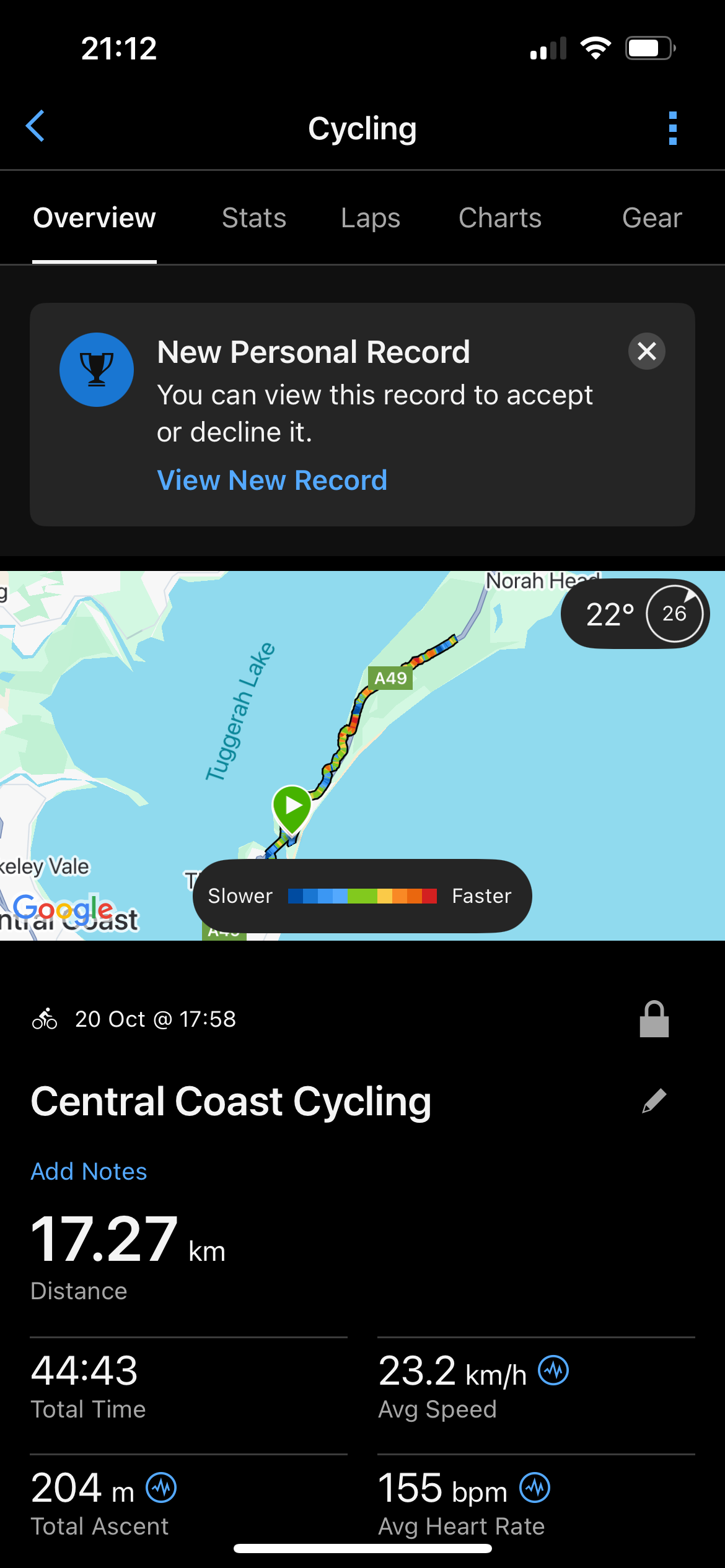Image resolution: width=725 pixels, height=1568 pixels.
Task: Switch to the Laps tab
Action: (x=370, y=218)
